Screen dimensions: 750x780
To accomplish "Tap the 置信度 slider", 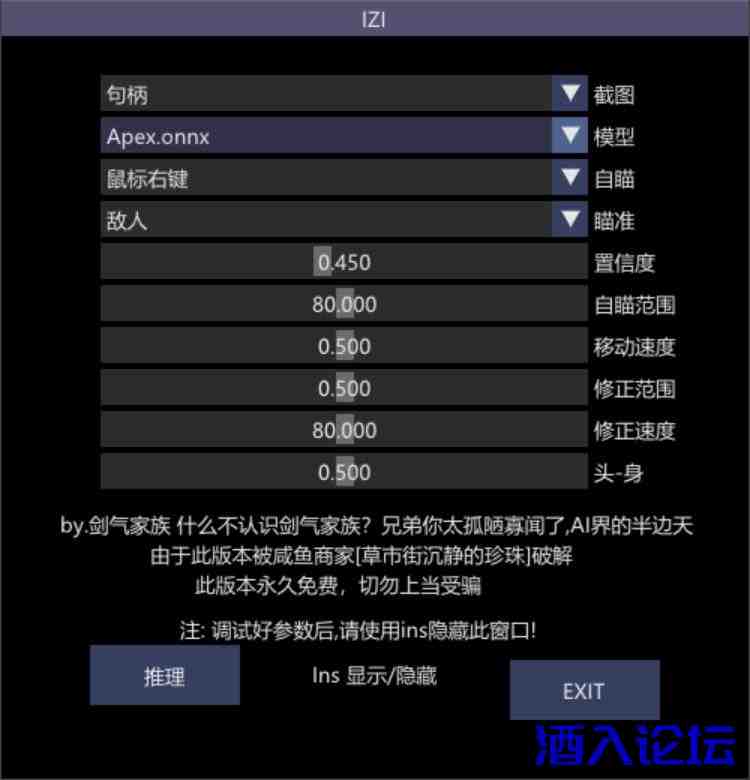I will click(343, 263).
